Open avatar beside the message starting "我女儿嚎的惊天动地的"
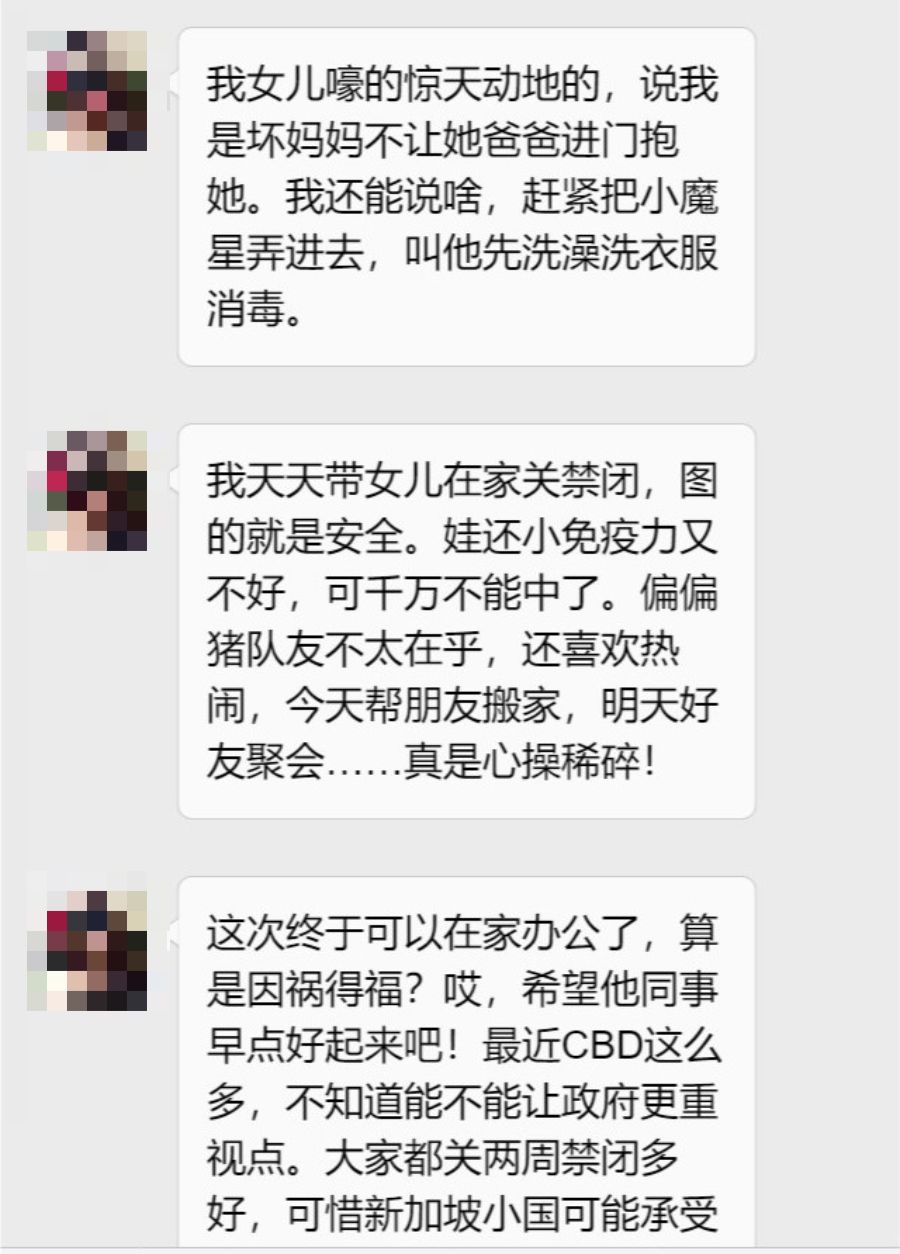 pos(87,91)
